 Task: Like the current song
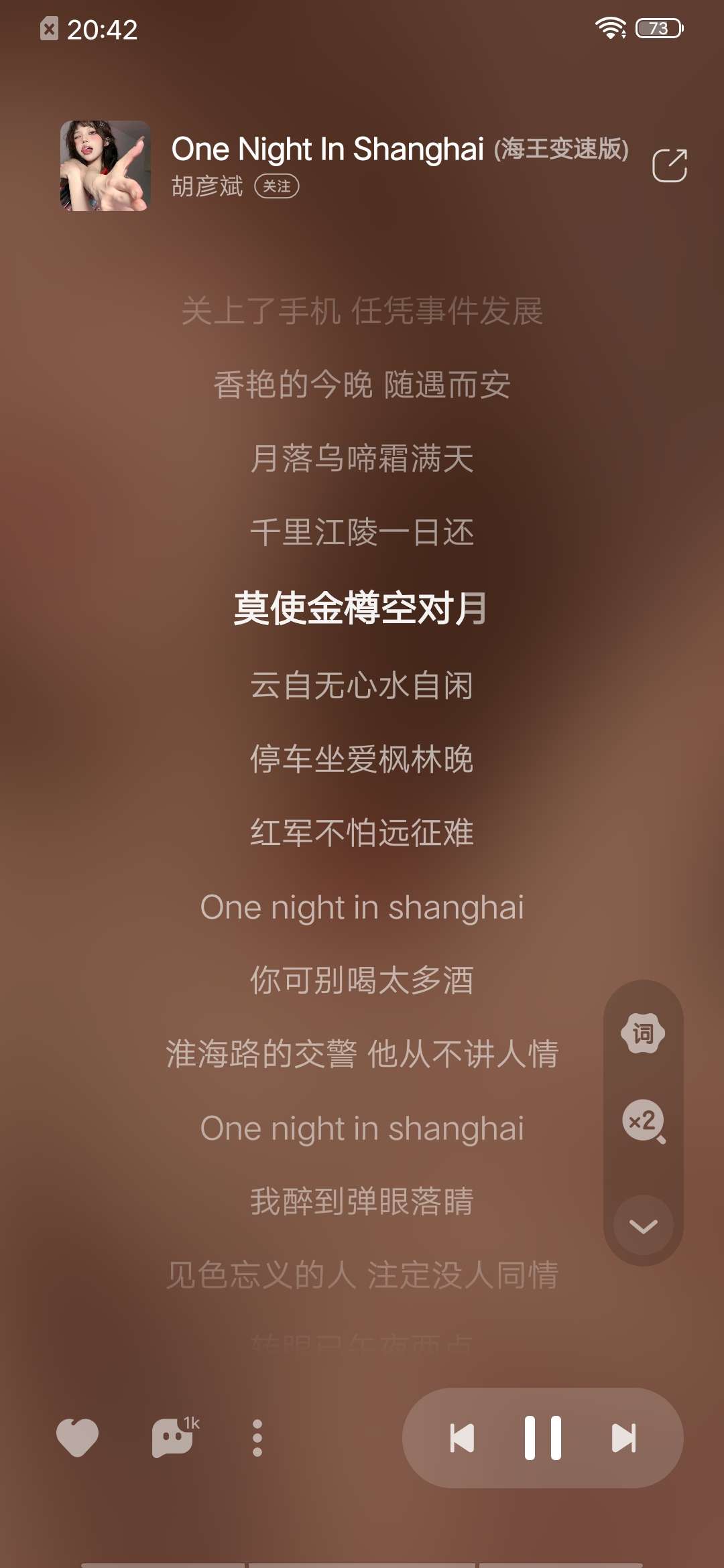[x=78, y=1437]
